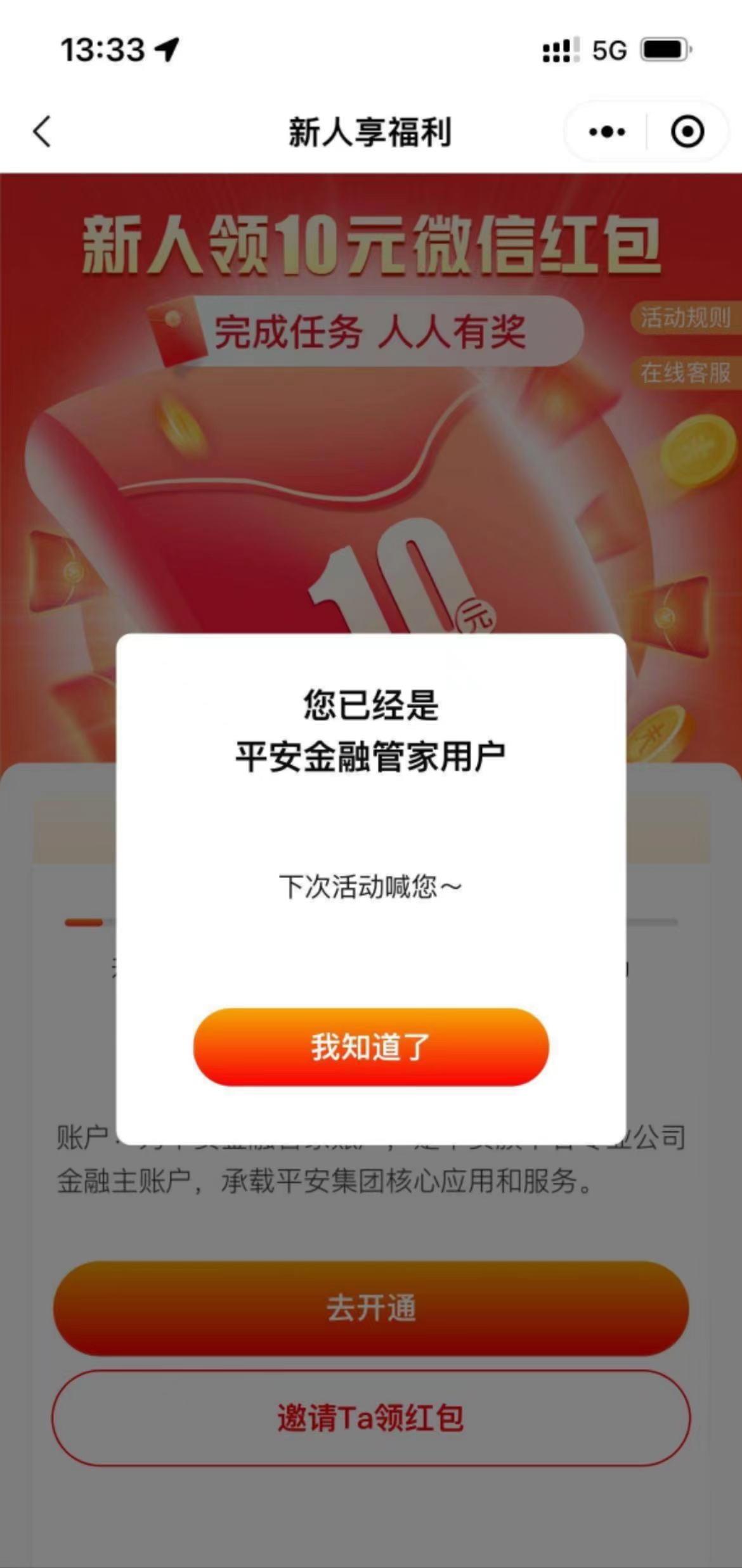Contact 在线客服 online support
Viewport: 742px width, 1568px height.
685,372
